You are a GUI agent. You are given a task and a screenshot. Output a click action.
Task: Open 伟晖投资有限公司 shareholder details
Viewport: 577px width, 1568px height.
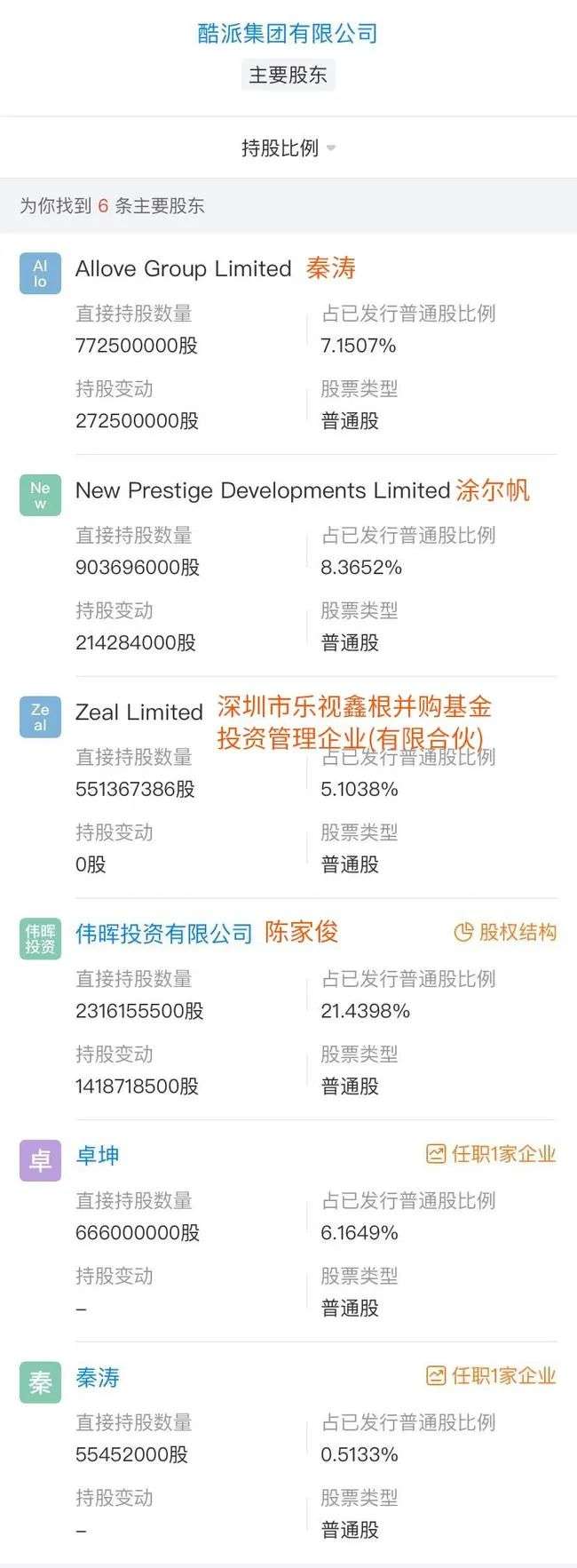pos(164,934)
